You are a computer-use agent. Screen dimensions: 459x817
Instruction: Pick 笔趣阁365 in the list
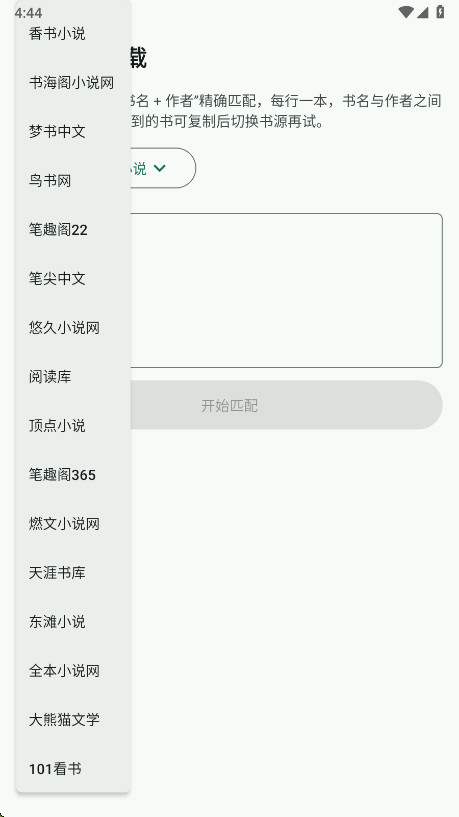tap(73, 475)
